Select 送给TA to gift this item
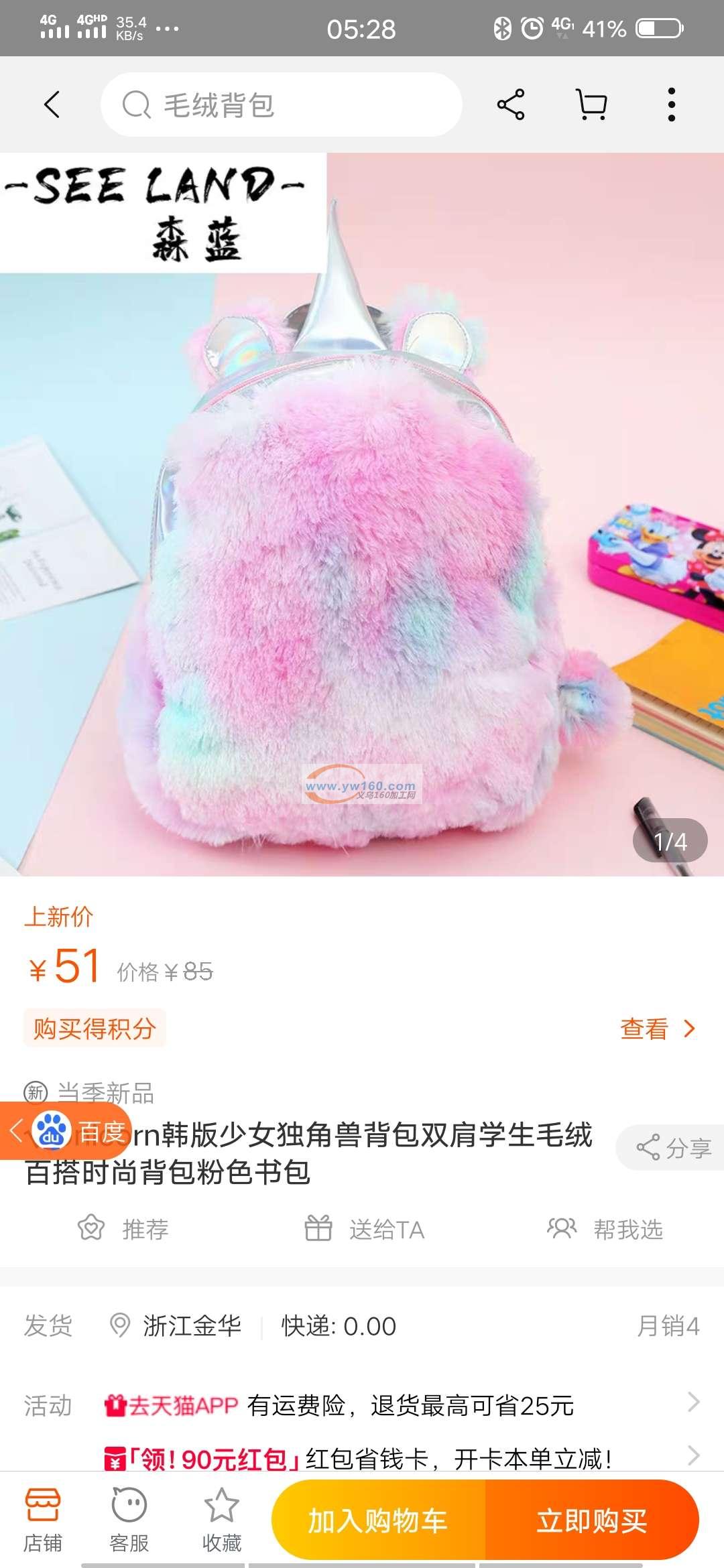The height and width of the screenshot is (1568, 724). tap(365, 1229)
